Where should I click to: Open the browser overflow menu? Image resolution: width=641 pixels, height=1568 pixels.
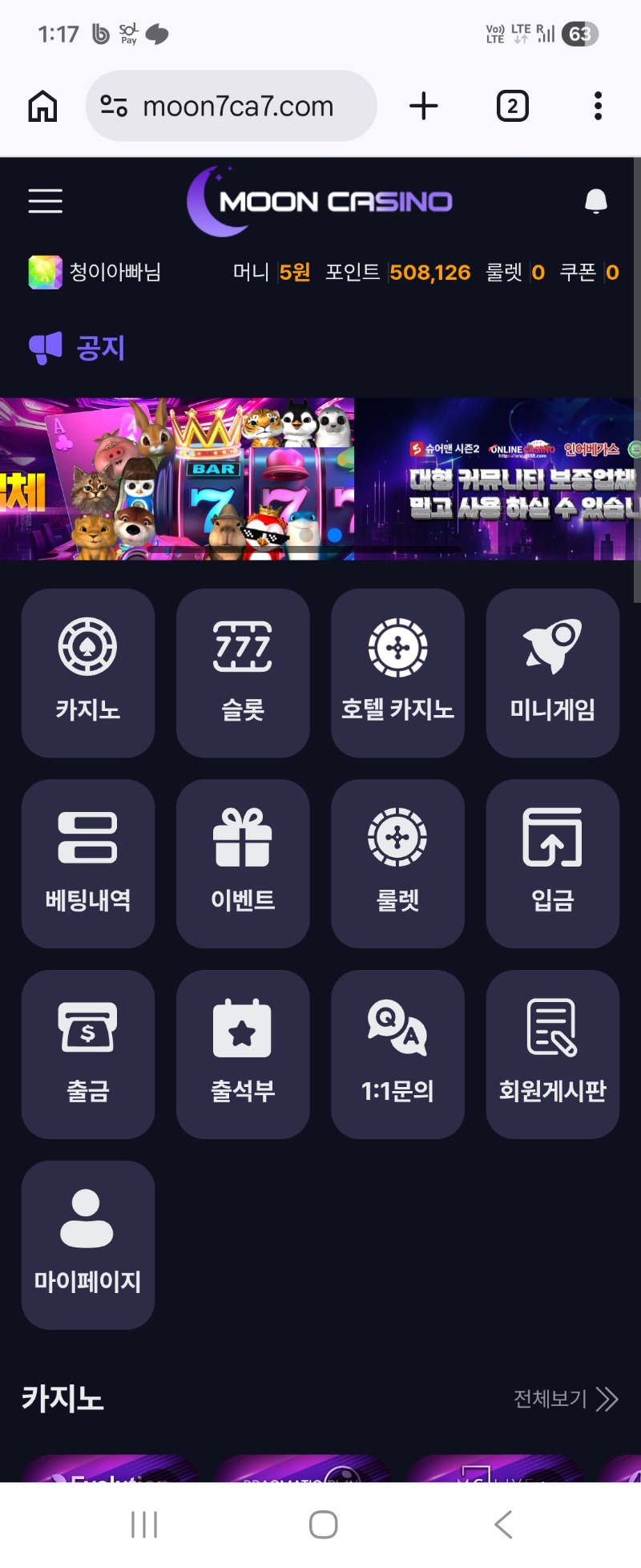pos(598,106)
